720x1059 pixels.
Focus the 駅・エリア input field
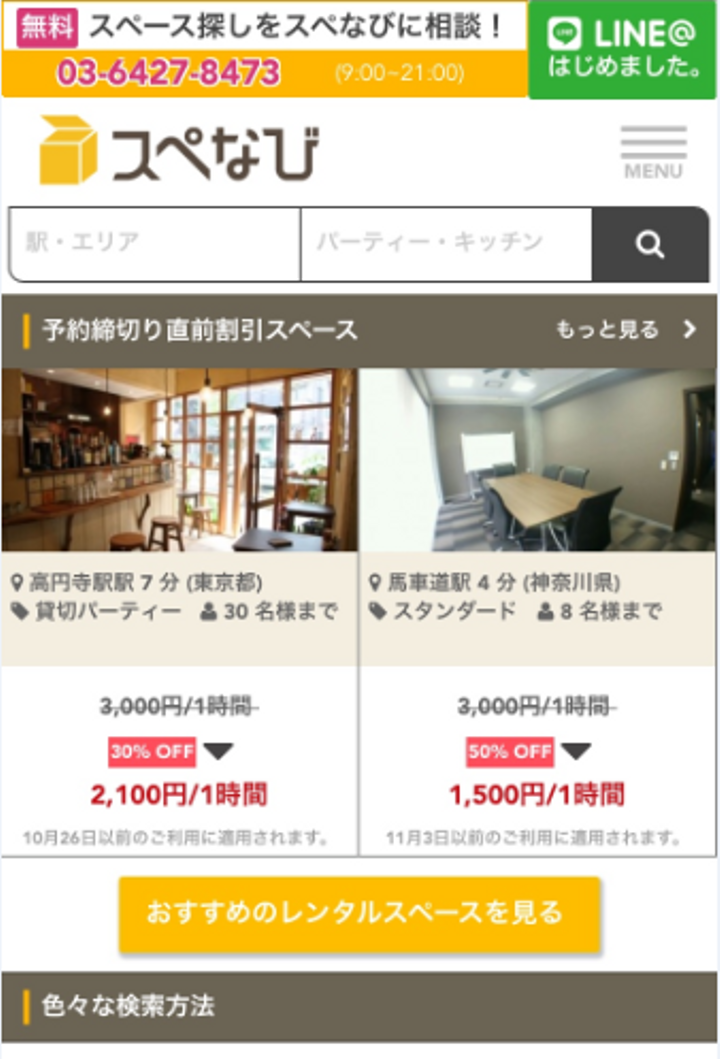coord(154,243)
